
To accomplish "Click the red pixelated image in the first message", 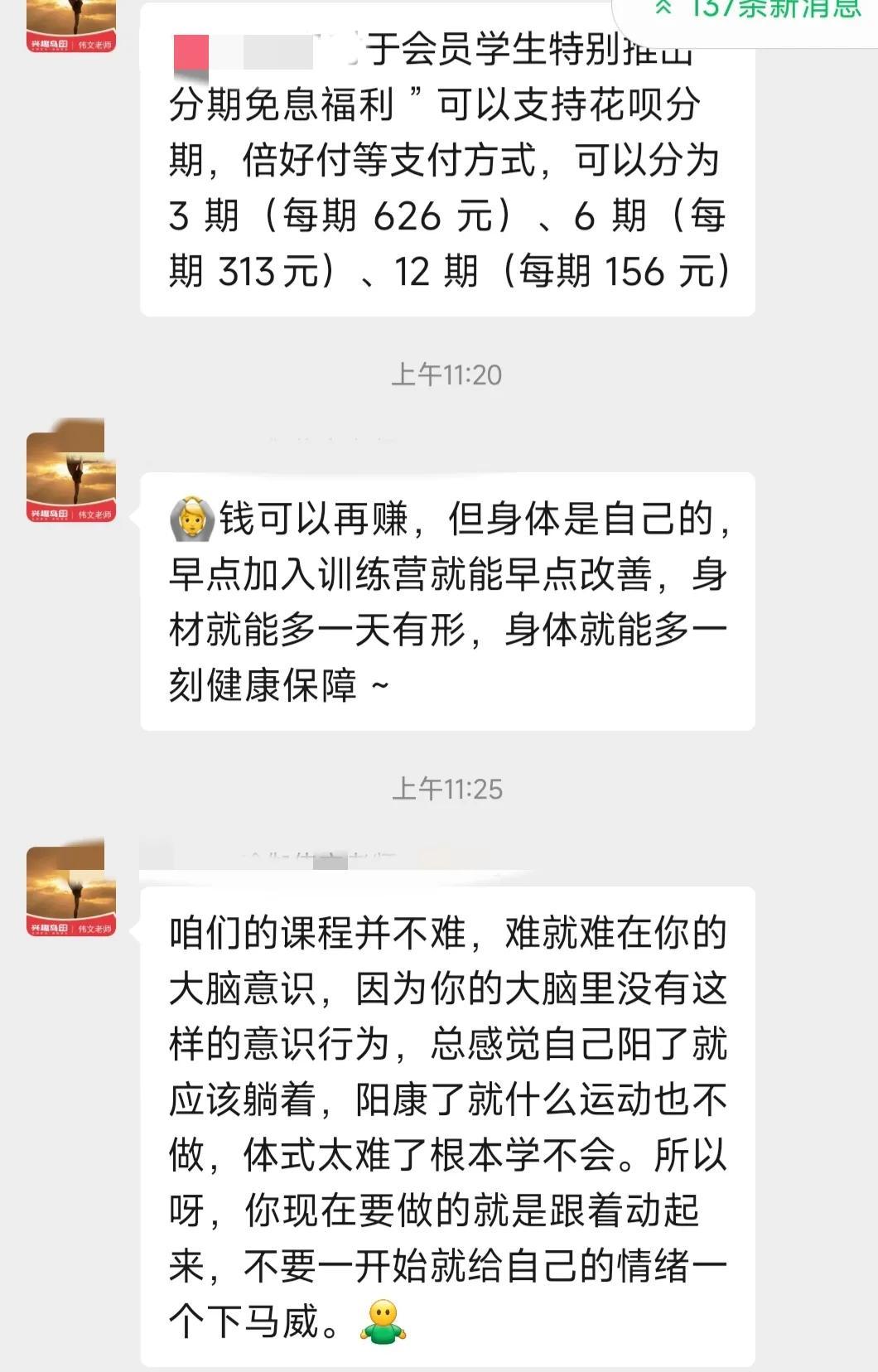I will tap(199, 51).
